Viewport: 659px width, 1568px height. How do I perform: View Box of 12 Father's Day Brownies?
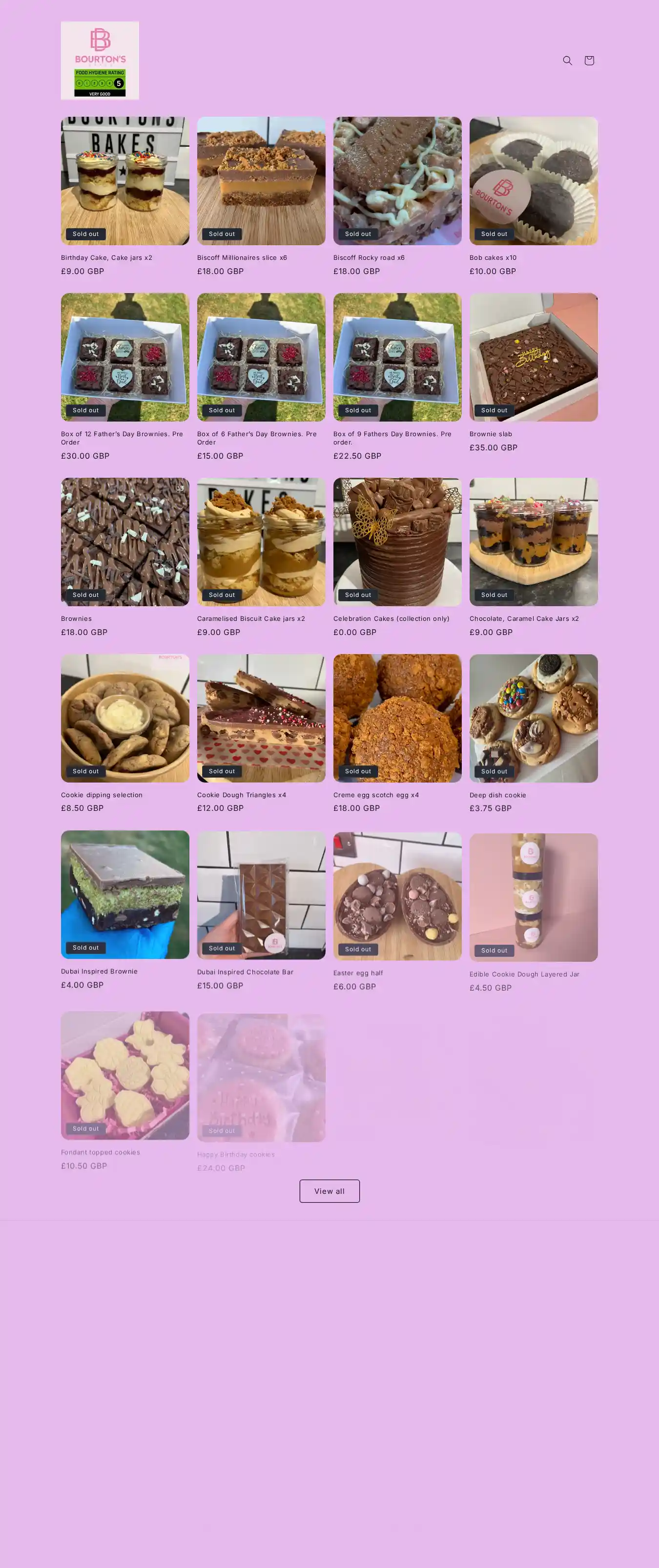122,438
